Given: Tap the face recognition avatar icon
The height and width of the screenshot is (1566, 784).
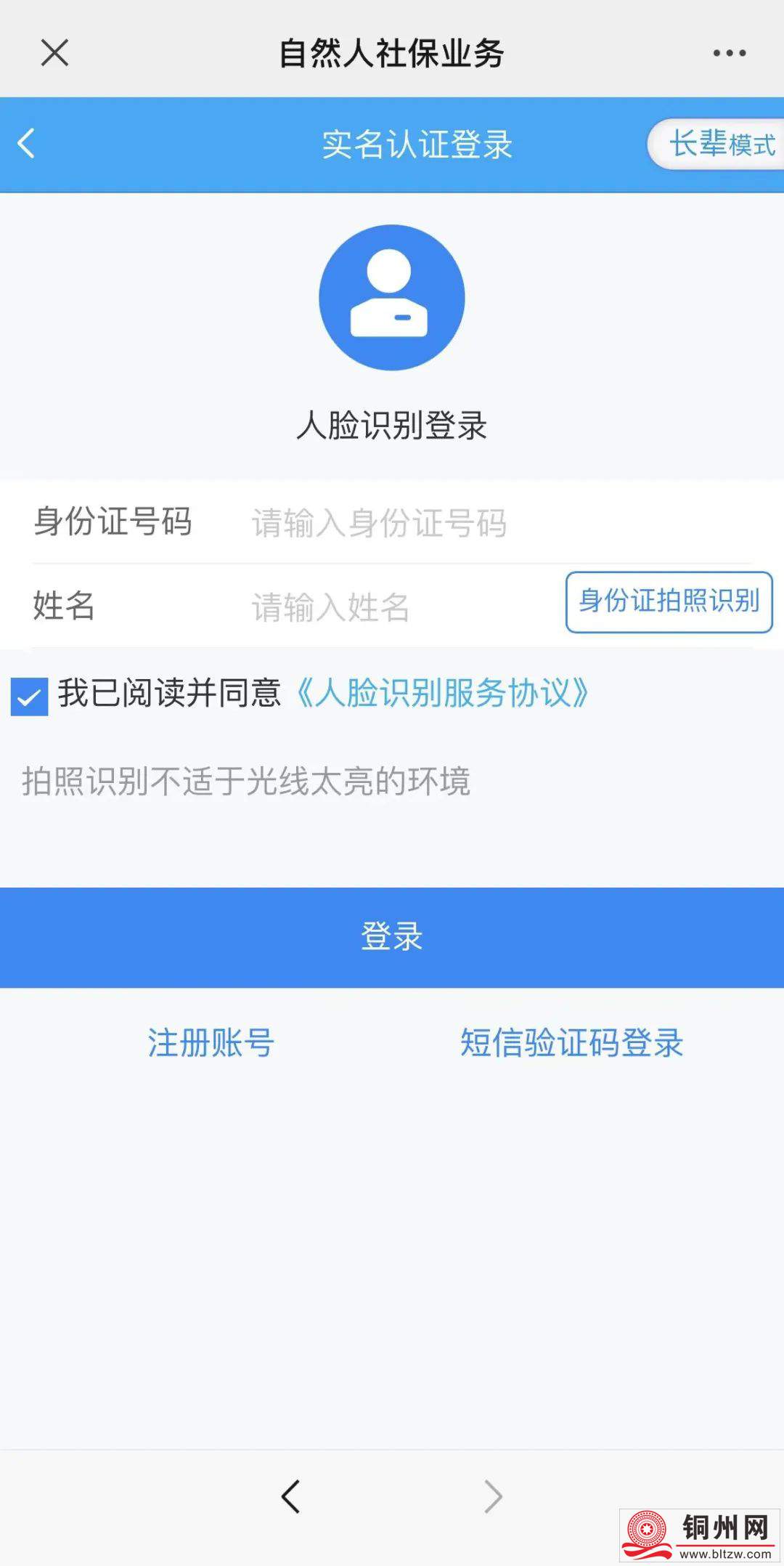Looking at the screenshot, I should tap(392, 298).
